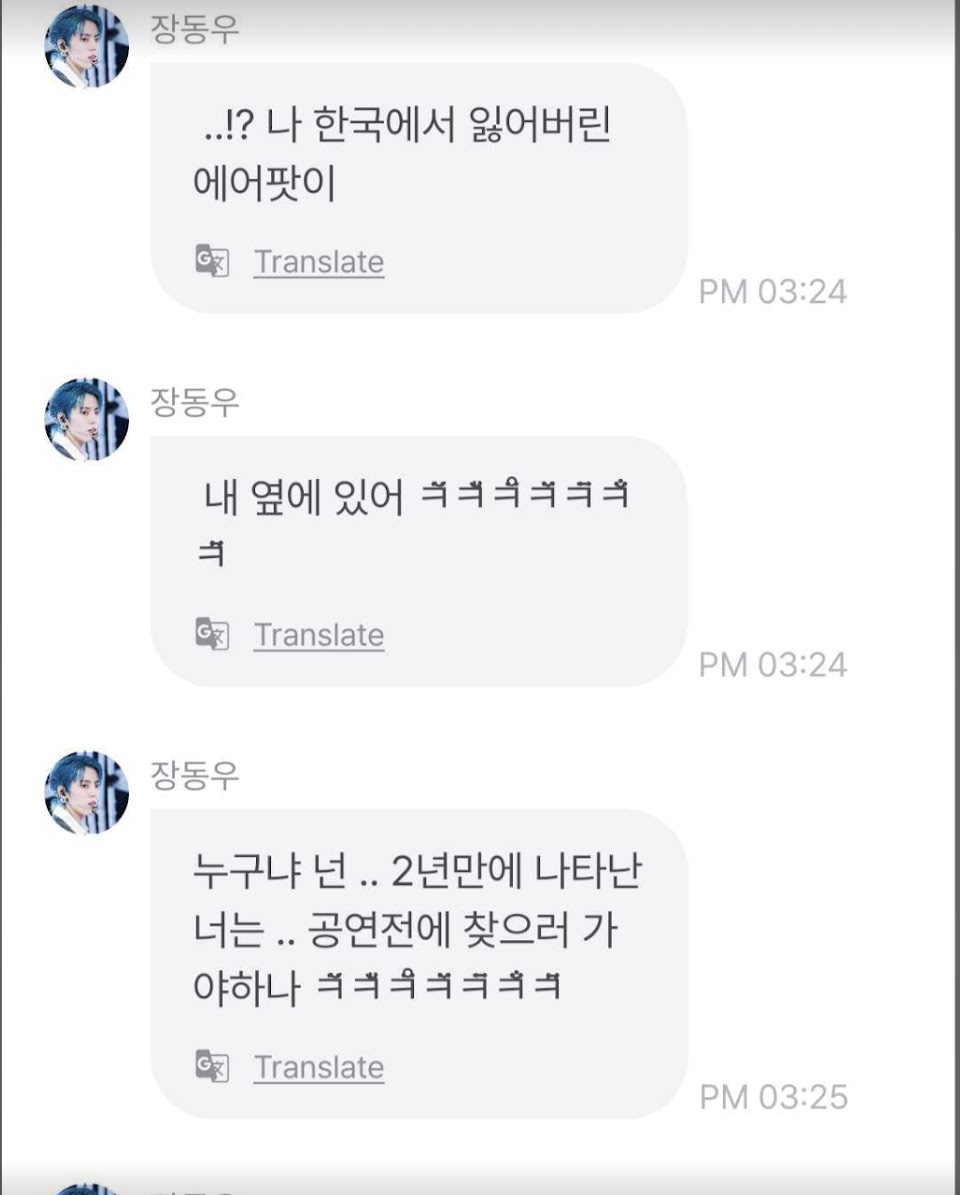The image size is (960, 1195).
Task: Open 장동우's avatar beside the "내 옆에 있어" message
Action: tap(87, 419)
